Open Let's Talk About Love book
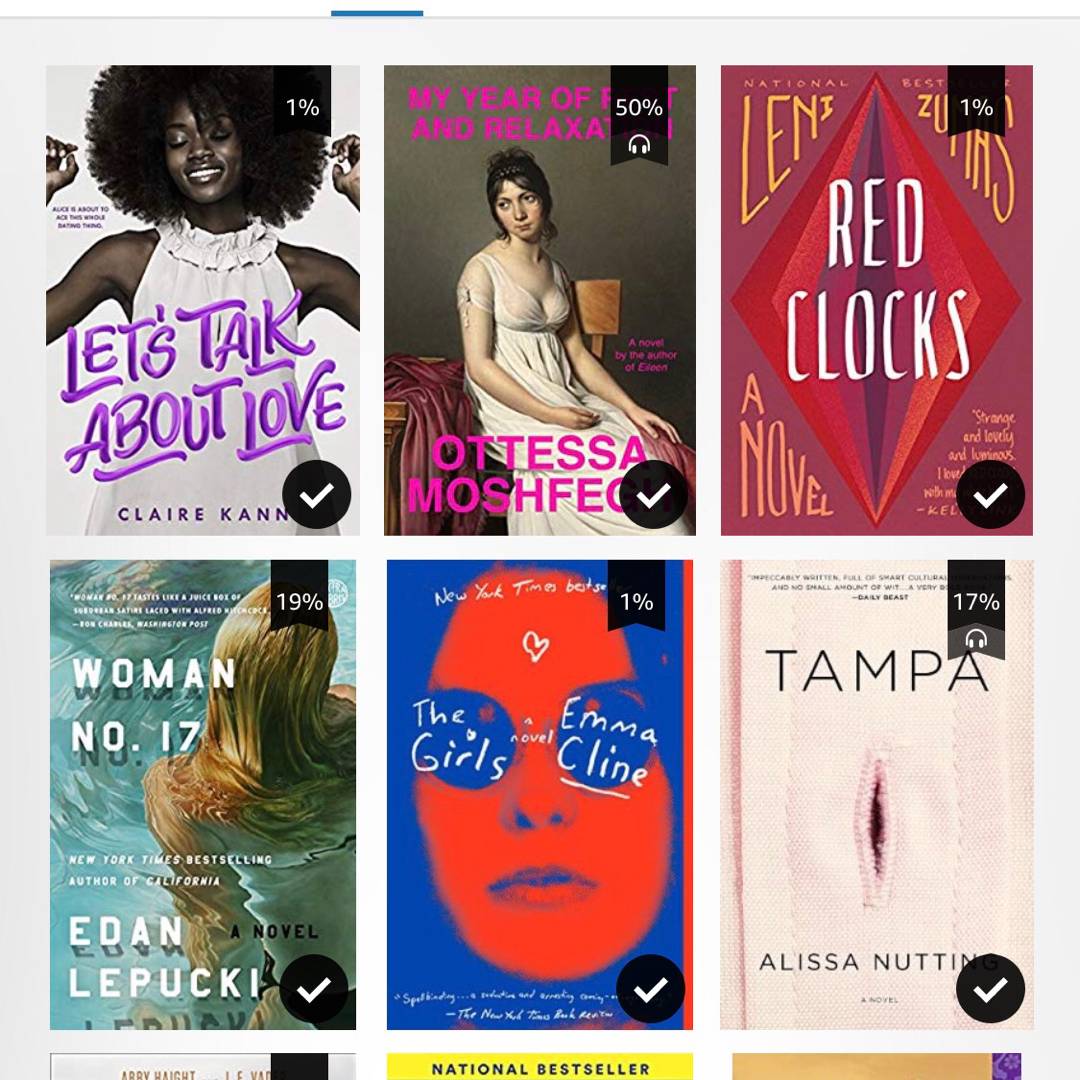The image size is (1080, 1080). tap(202, 300)
